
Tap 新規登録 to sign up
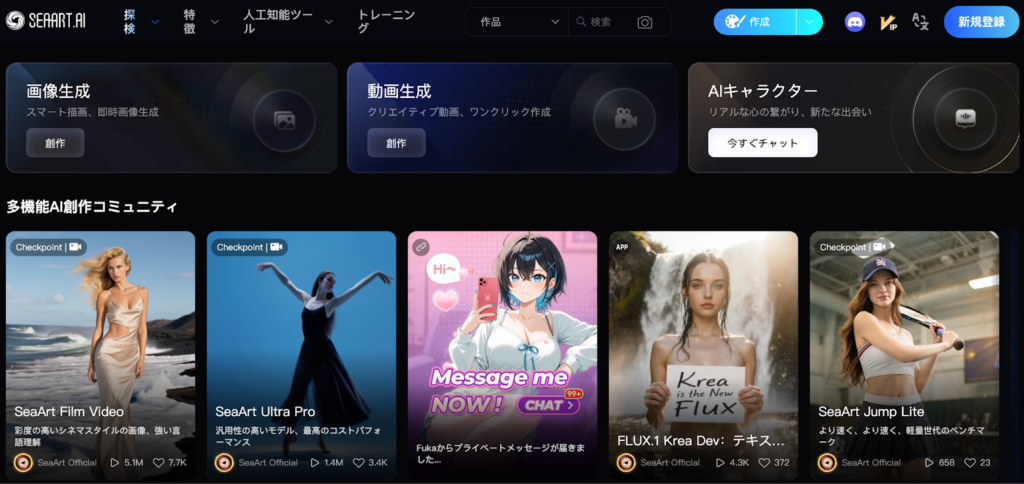point(981,22)
